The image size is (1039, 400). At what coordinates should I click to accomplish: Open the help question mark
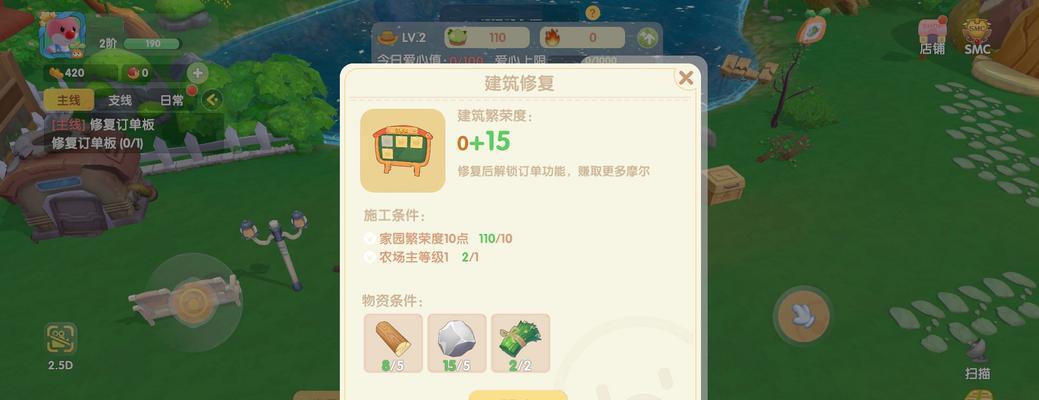[x=592, y=13]
